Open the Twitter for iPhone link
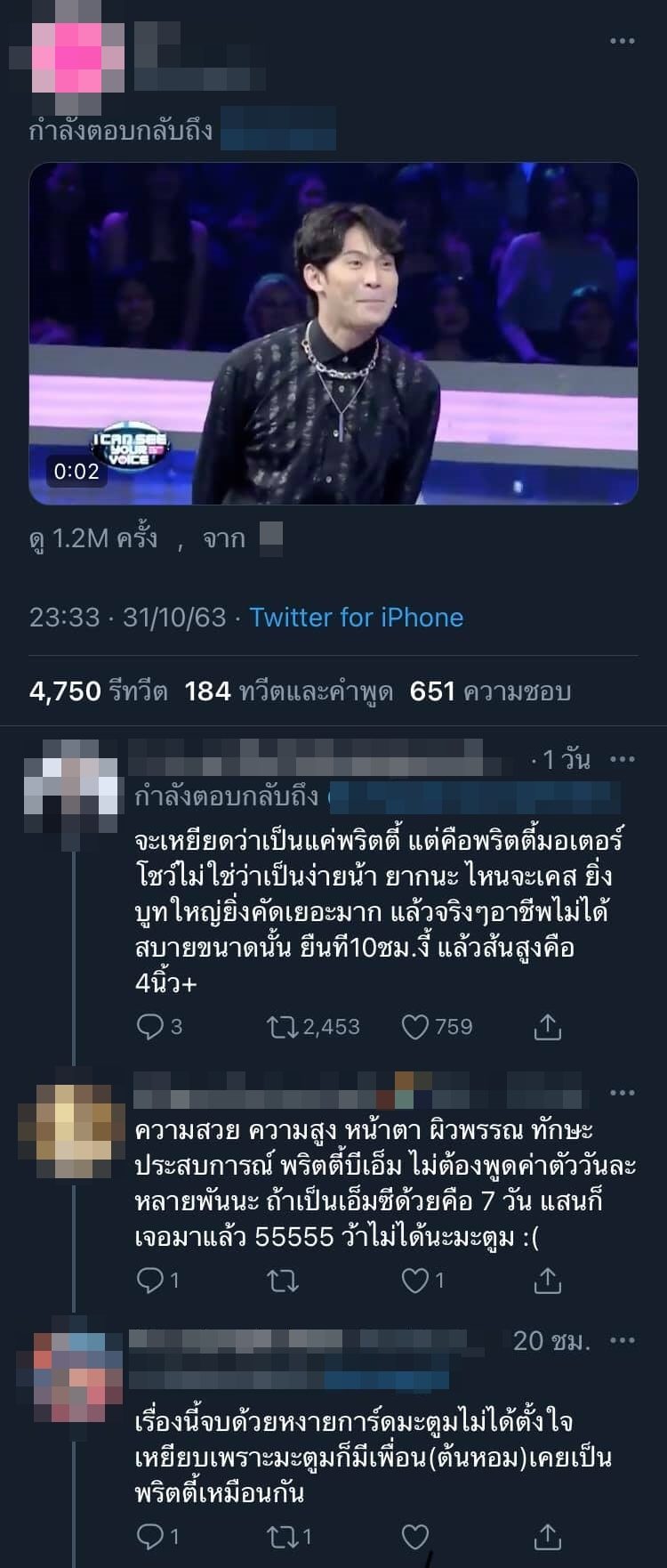Image resolution: width=667 pixels, height=1568 pixels. [x=356, y=617]
